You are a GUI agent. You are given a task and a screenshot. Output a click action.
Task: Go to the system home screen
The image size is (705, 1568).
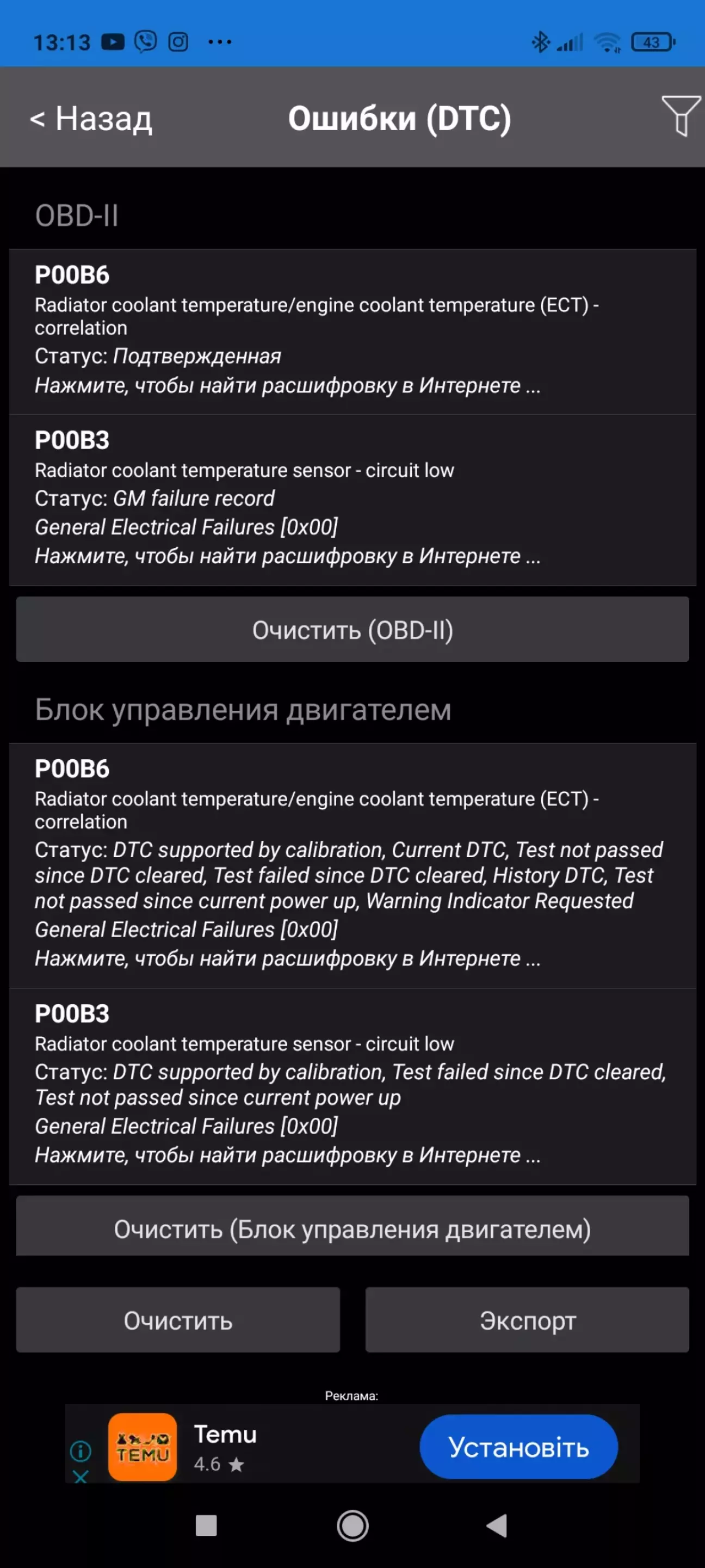pyautogui.click(x=352, y=1526)
